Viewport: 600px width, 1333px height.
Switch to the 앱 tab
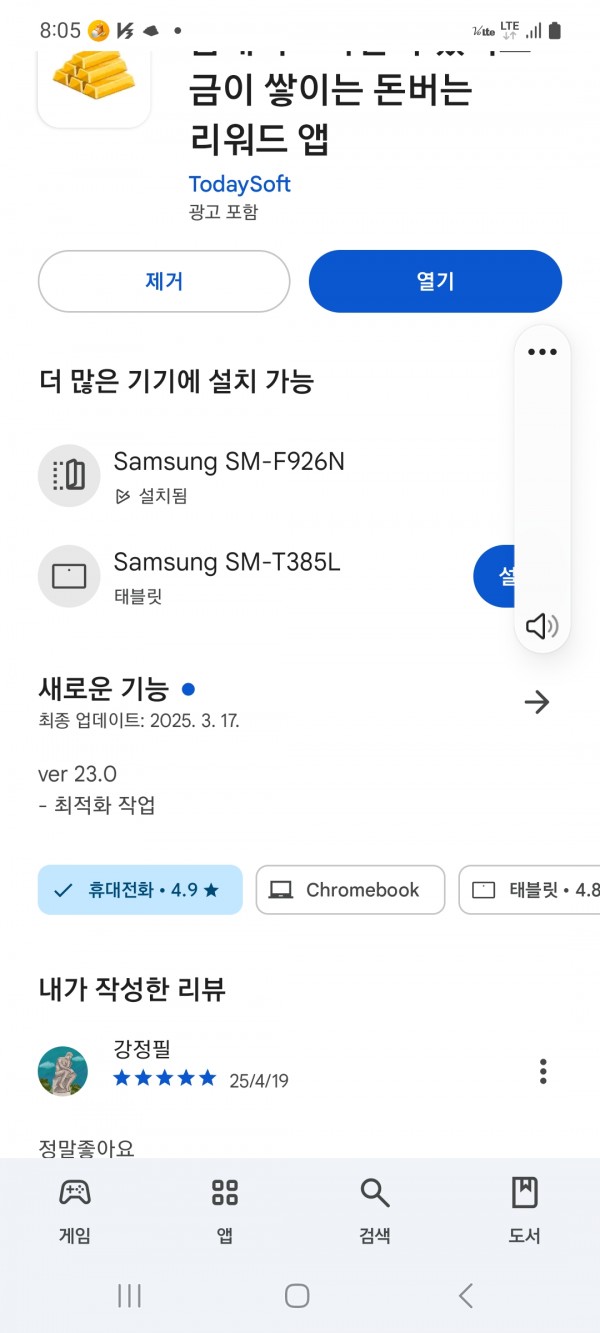tap(225, 1210)
